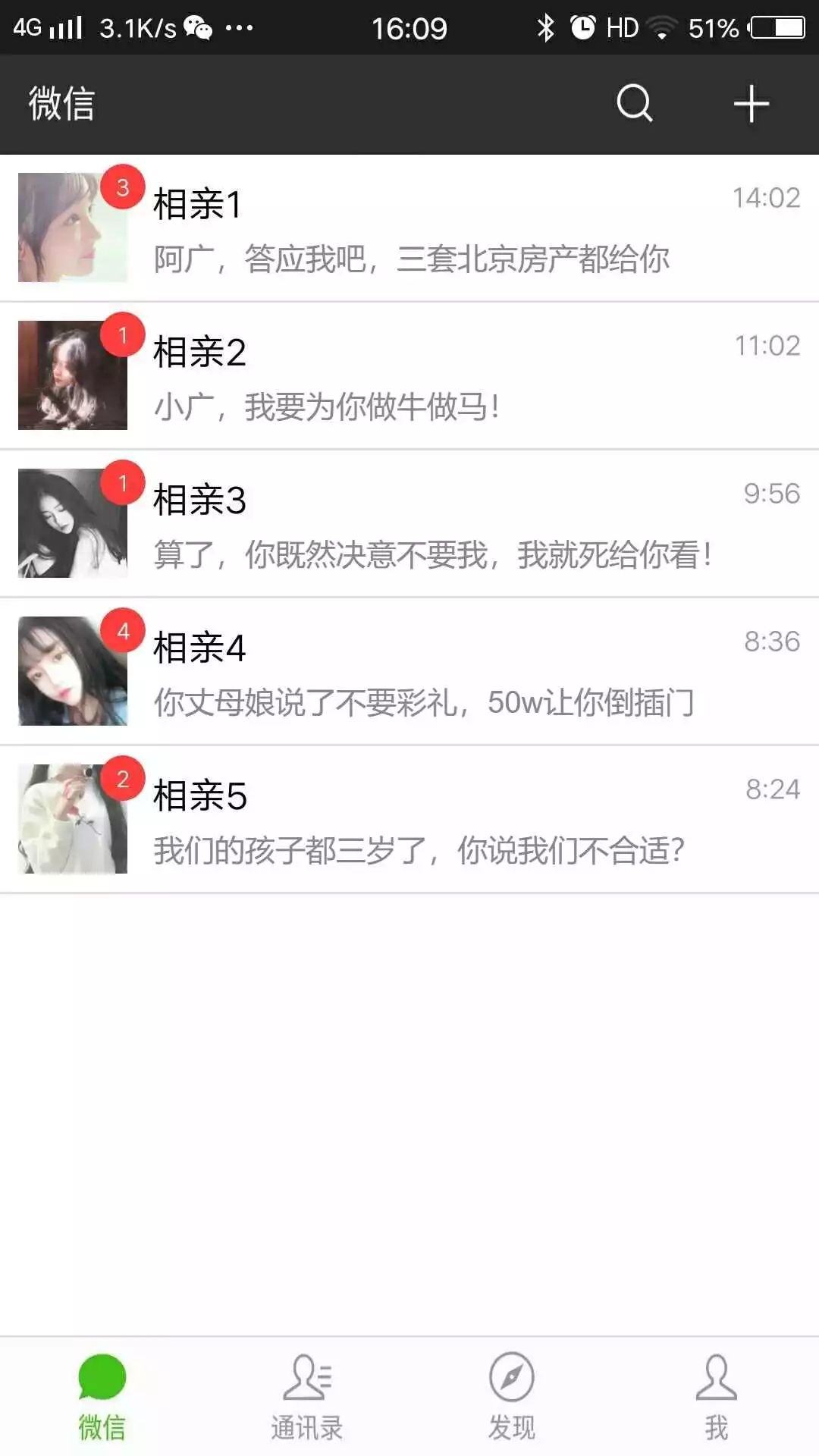This screenshot has height=1456, width=819.
Task: Open the chat with 相亲5
Action: (x=409, y=819)
